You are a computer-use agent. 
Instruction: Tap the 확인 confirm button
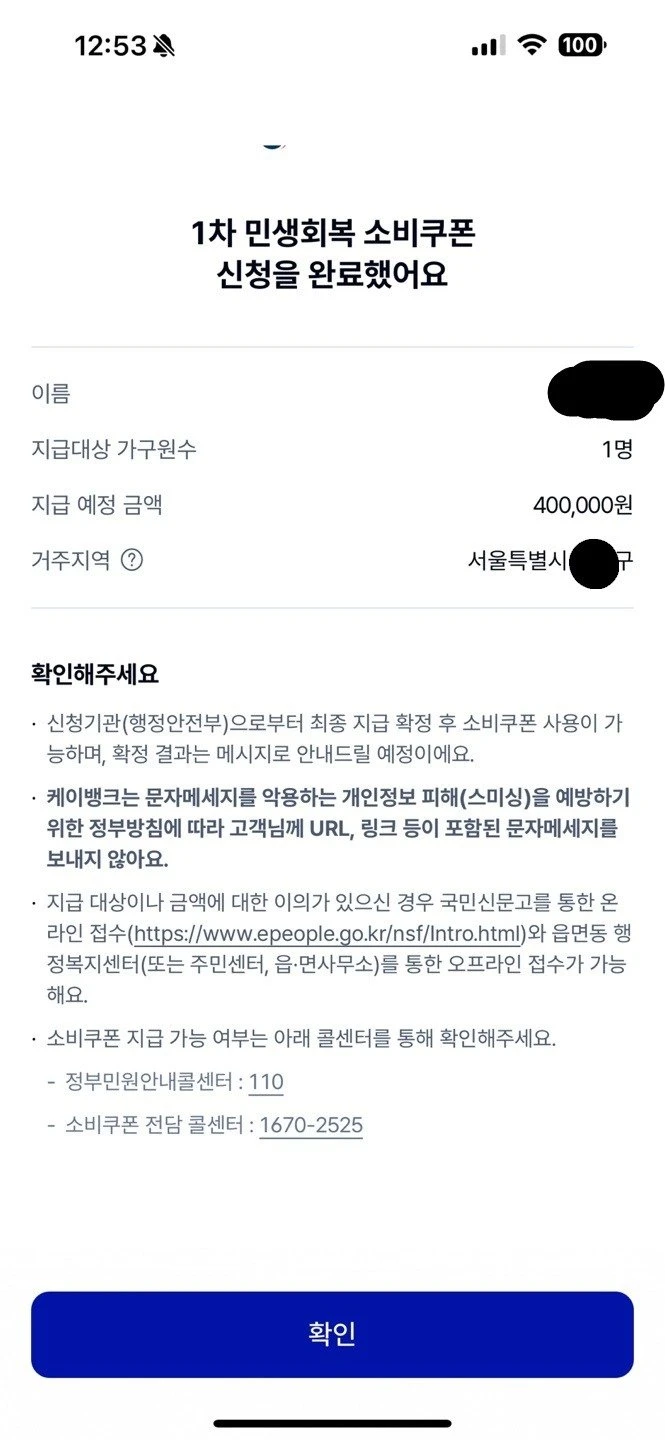332,1334
